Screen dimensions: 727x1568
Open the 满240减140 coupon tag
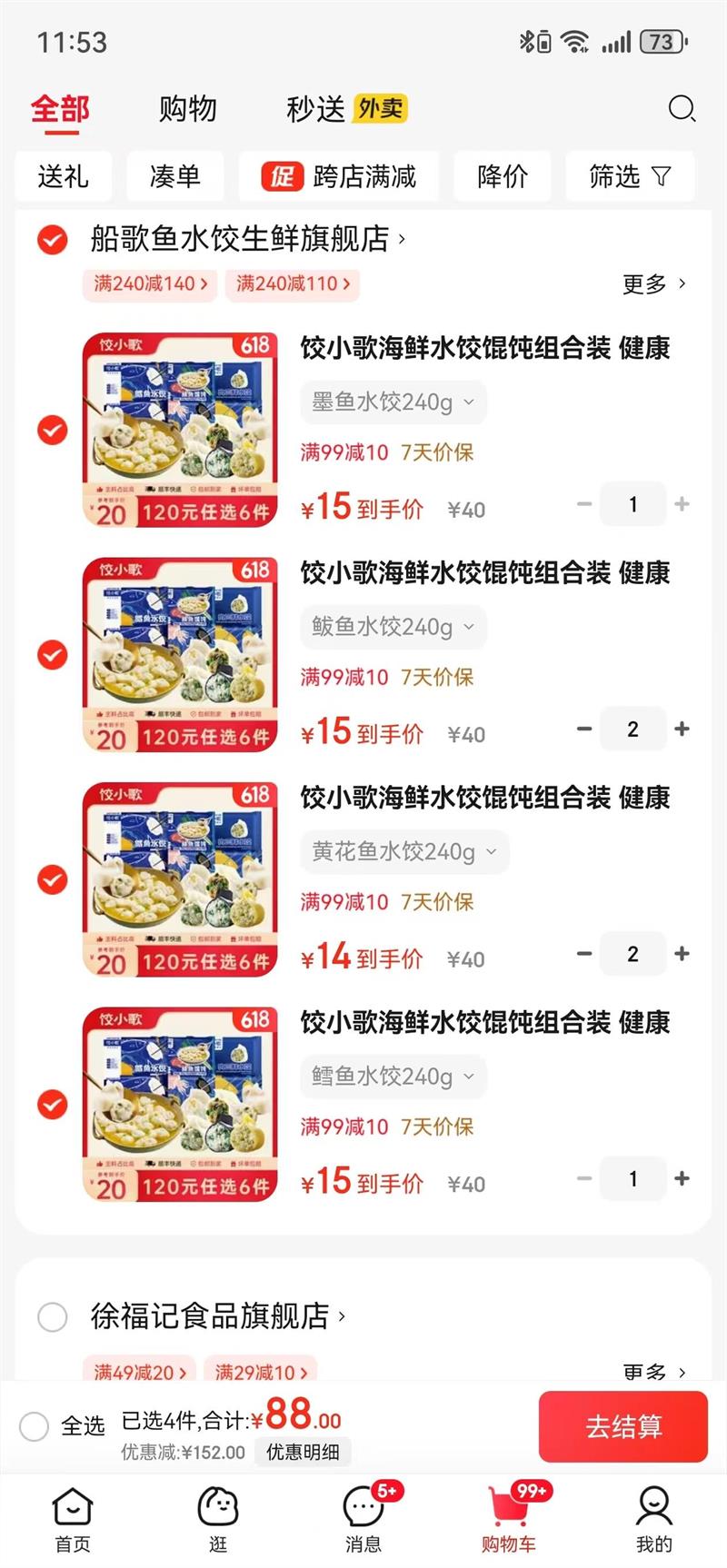(151, 283)
